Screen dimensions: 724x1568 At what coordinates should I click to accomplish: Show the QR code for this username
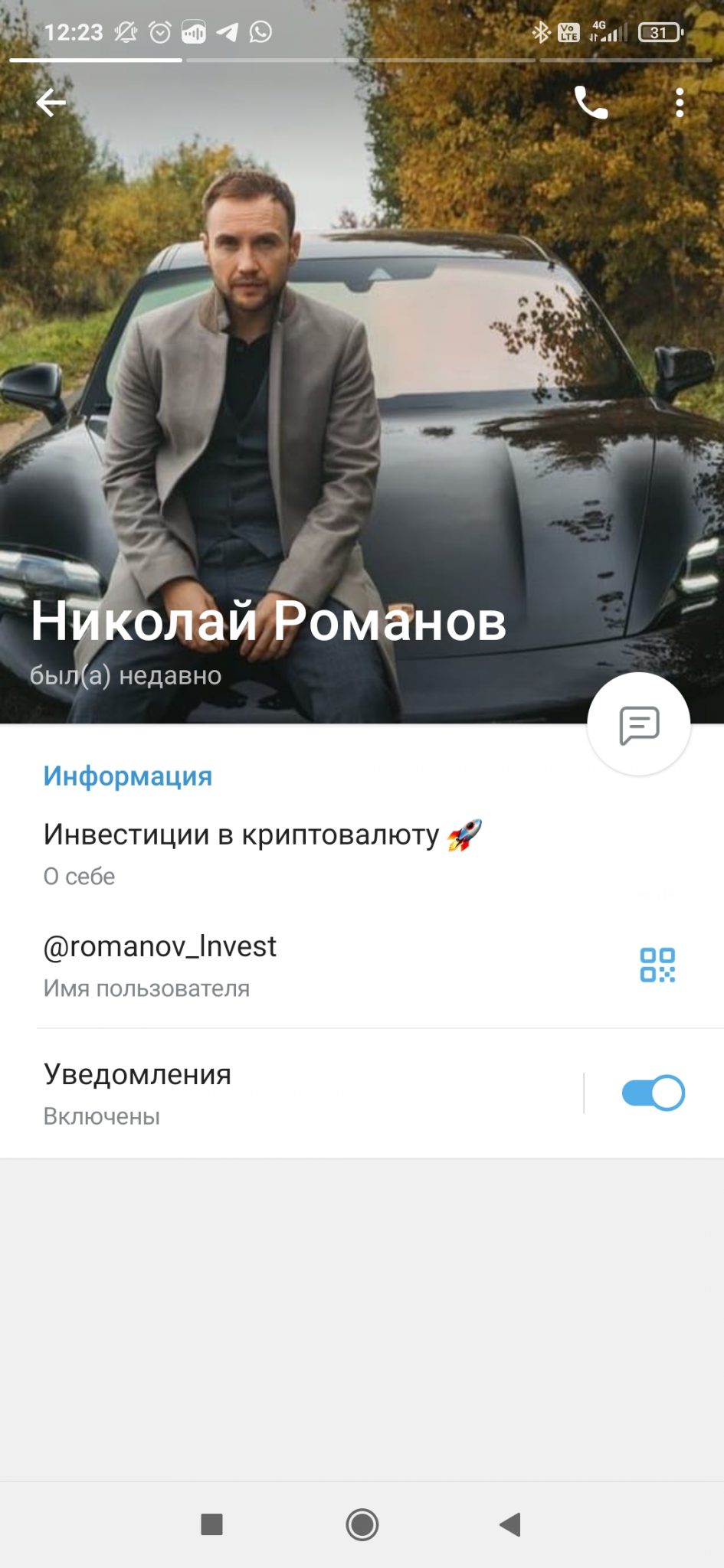[657, 965]
